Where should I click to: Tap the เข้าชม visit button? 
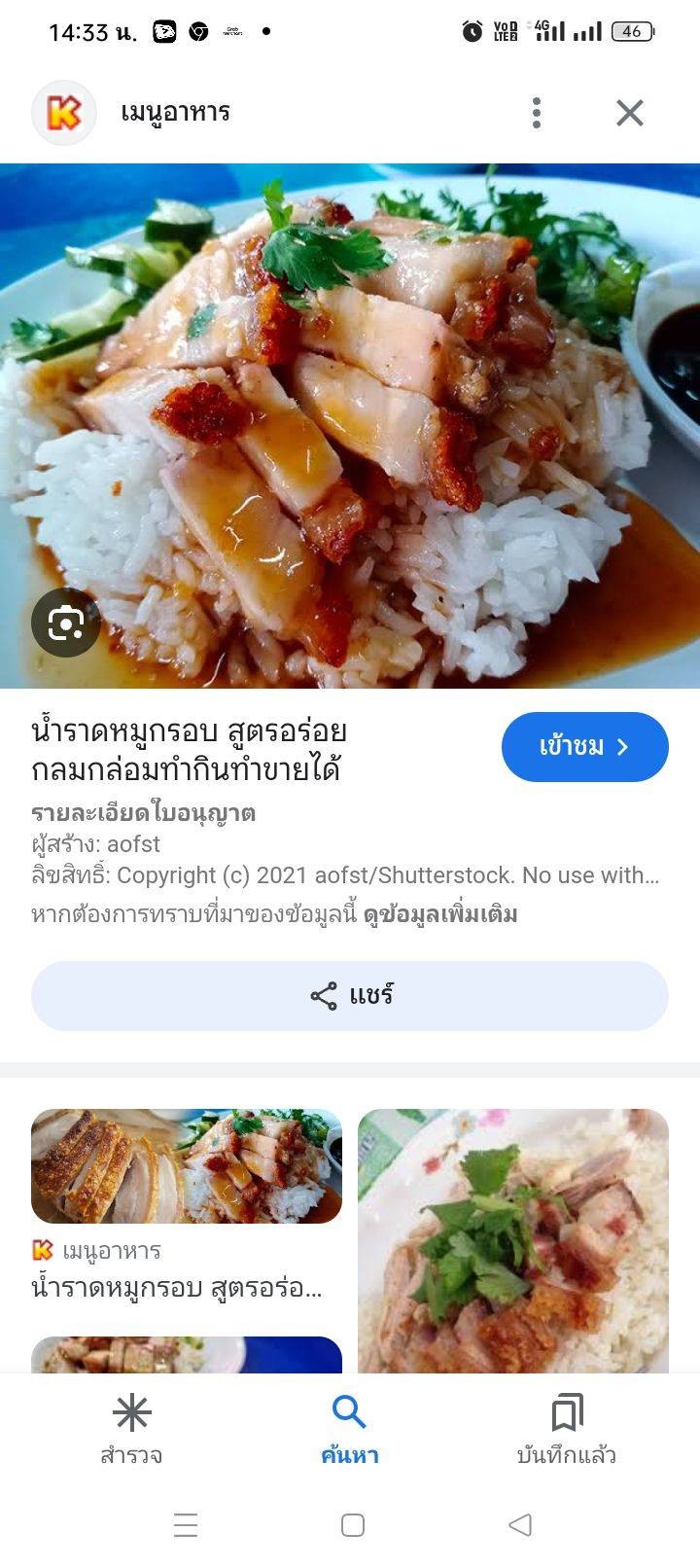click(584, 747)
